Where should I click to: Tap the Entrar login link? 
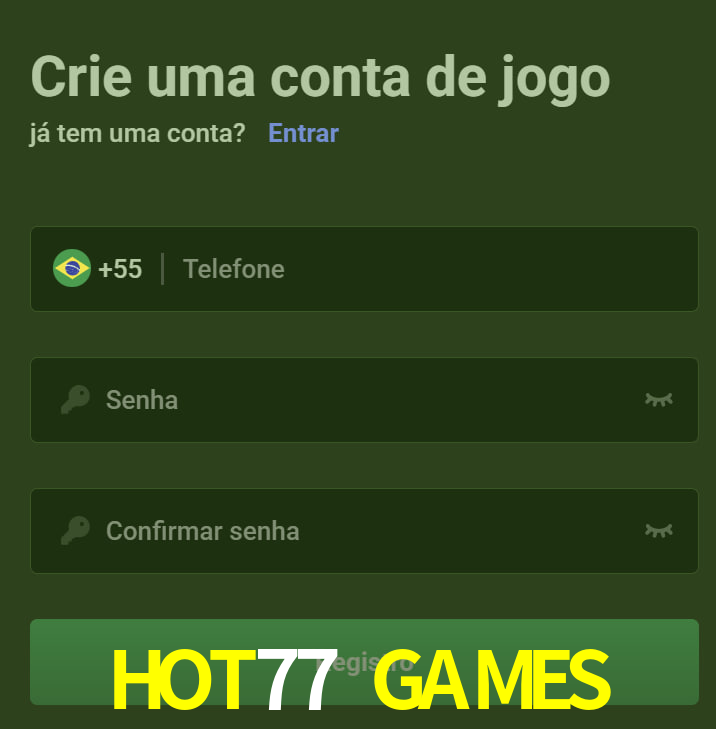click(303, 133)
